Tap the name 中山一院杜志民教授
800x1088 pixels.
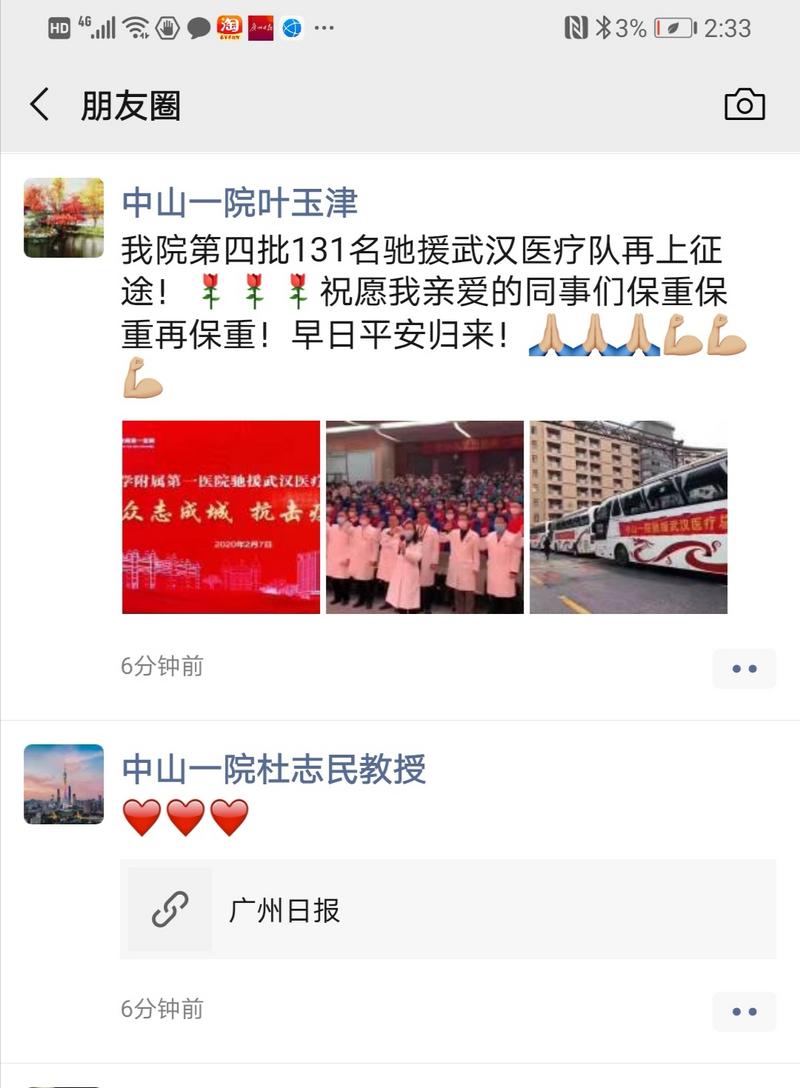[x=274, y=769]
